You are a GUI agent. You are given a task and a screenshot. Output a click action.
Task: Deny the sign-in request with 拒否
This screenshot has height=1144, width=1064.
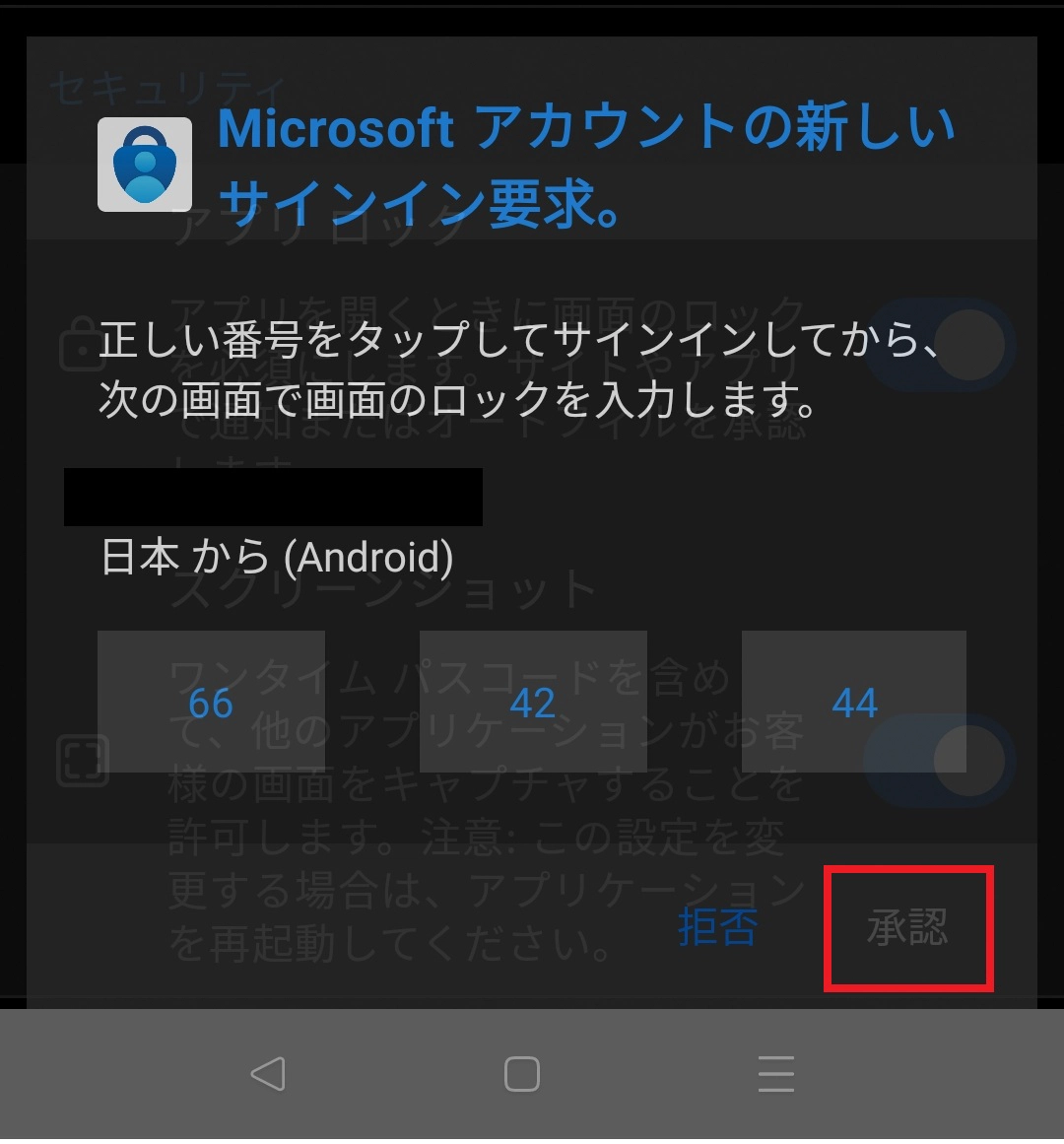tap(717, 928)
